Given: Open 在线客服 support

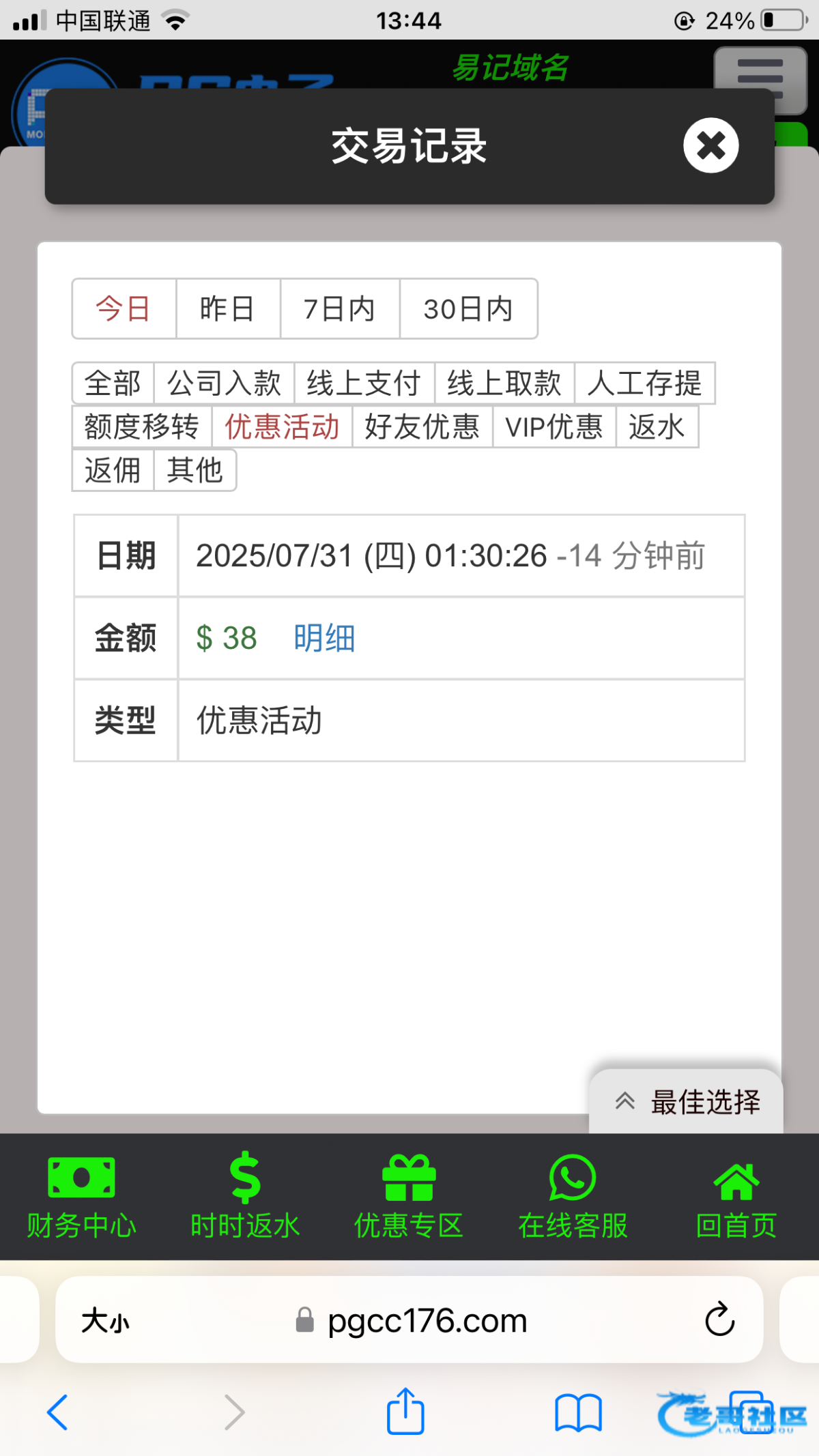Looking at the screenshot, I should pyautogui.click(x=573, y=1197).
